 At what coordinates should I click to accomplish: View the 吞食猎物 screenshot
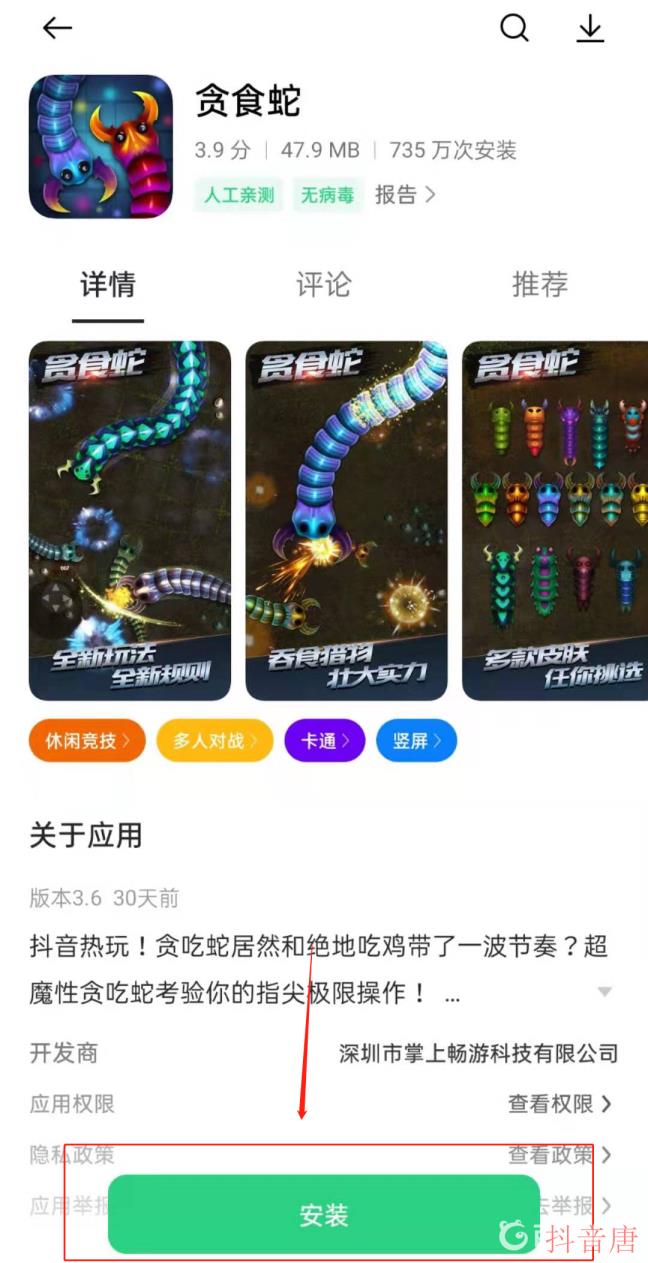(x=346, y=520)
